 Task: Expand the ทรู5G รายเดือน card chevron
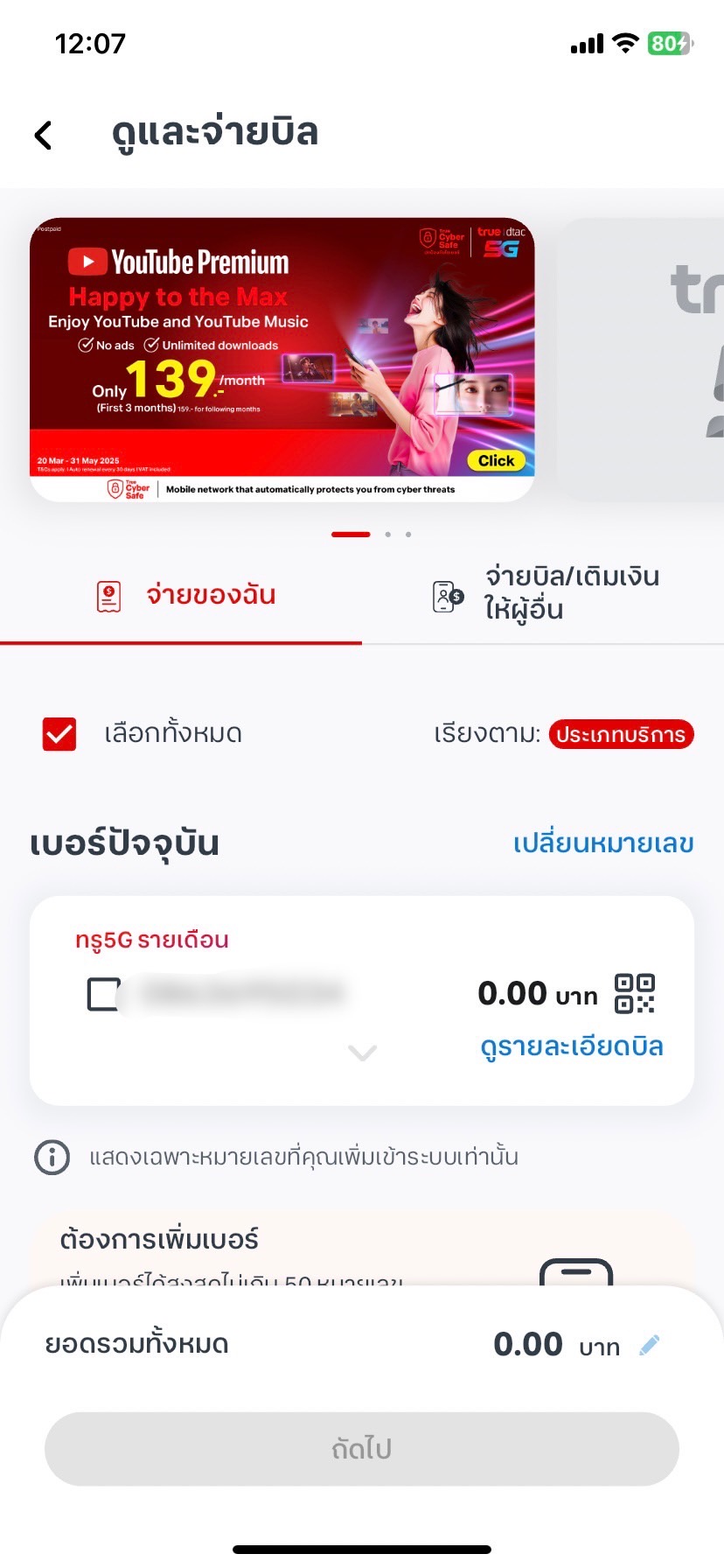(362, 1052)
